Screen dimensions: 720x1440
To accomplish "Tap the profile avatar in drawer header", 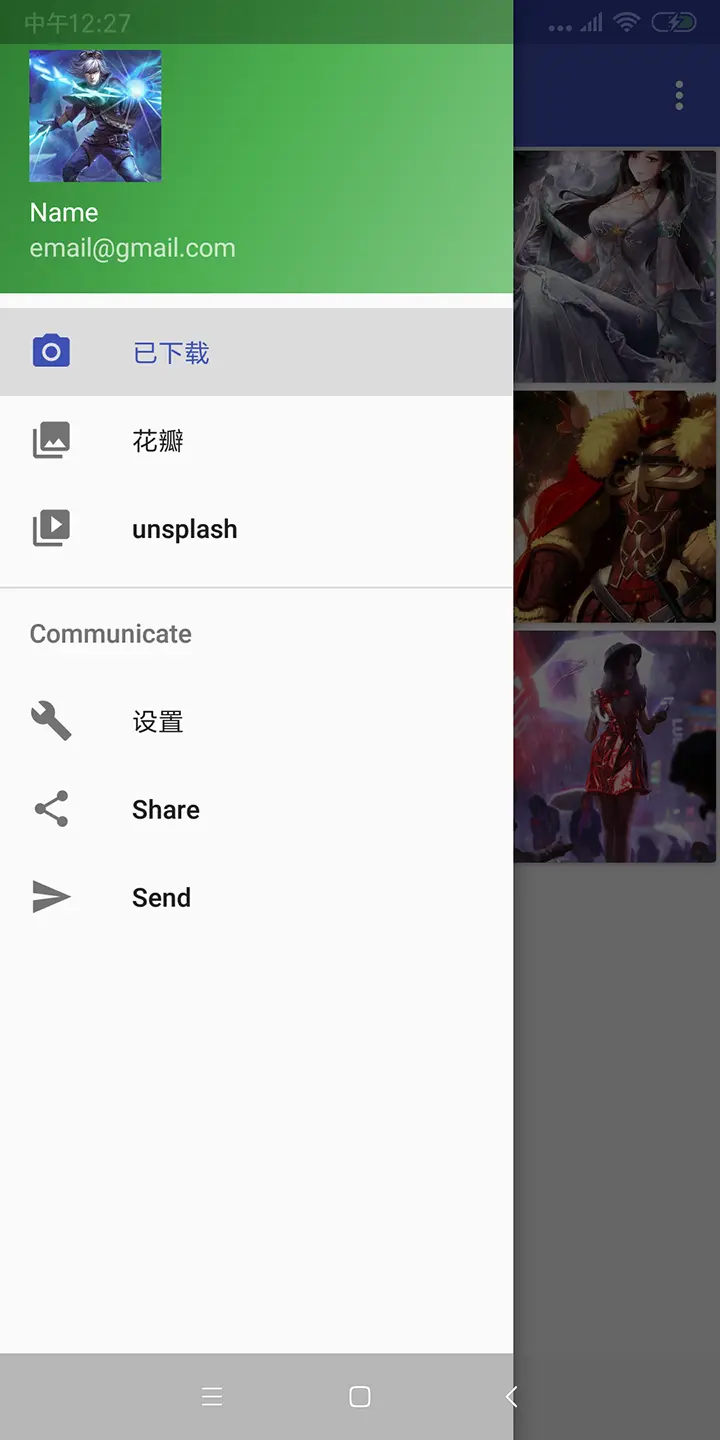I will [95, 116].
